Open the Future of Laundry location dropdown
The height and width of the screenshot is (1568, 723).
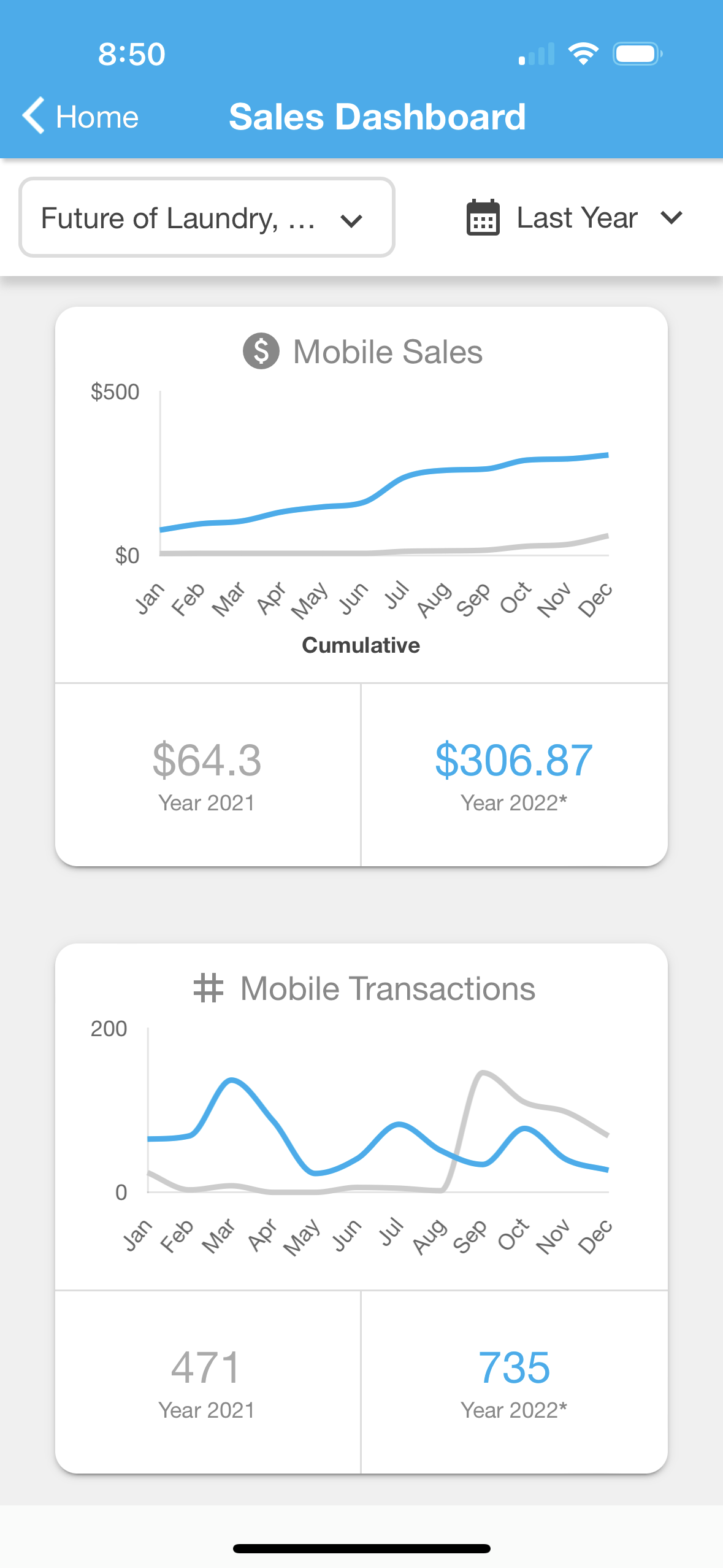coord(206,217)
